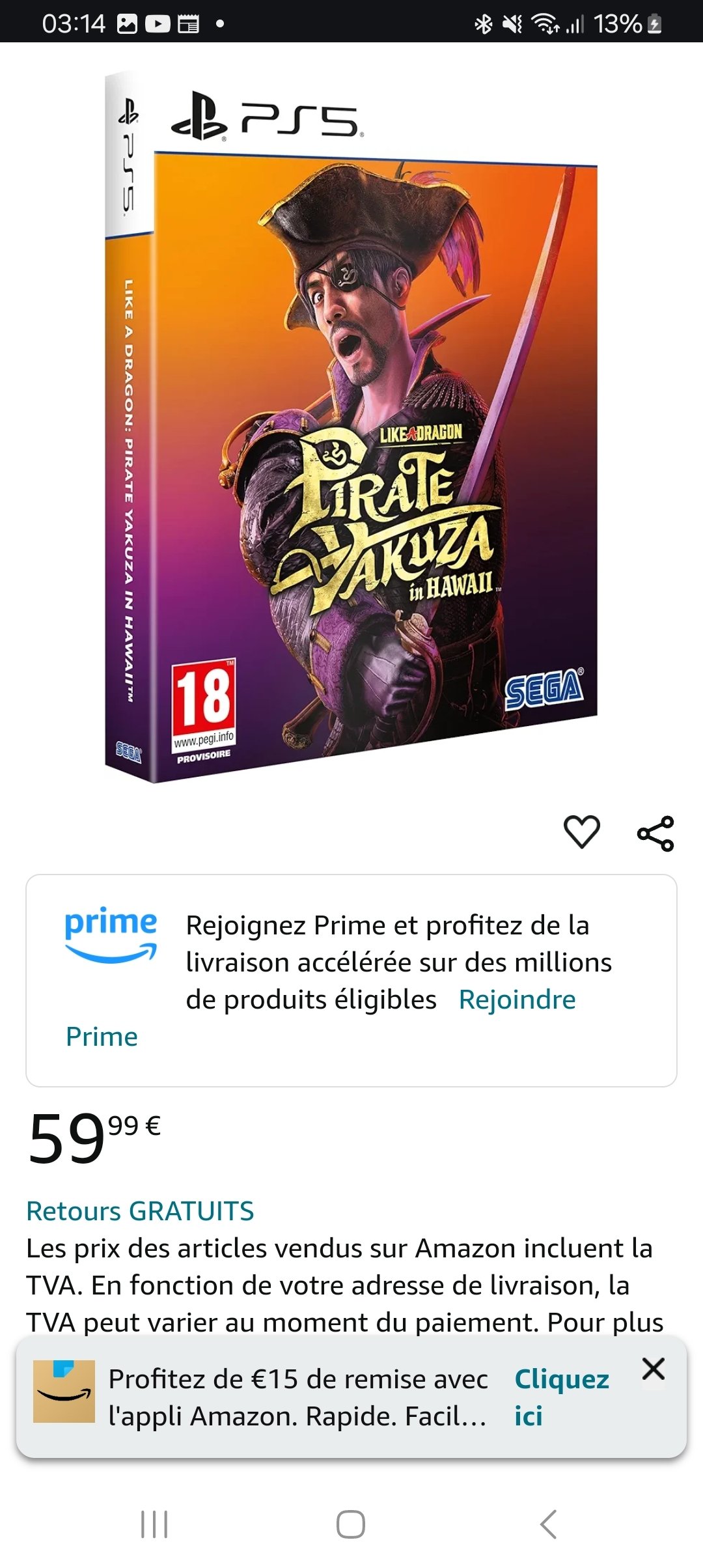Open the Retours GRATUITS details
703x1568 pixels.
pyautogui.click(x=140, y=1211)
